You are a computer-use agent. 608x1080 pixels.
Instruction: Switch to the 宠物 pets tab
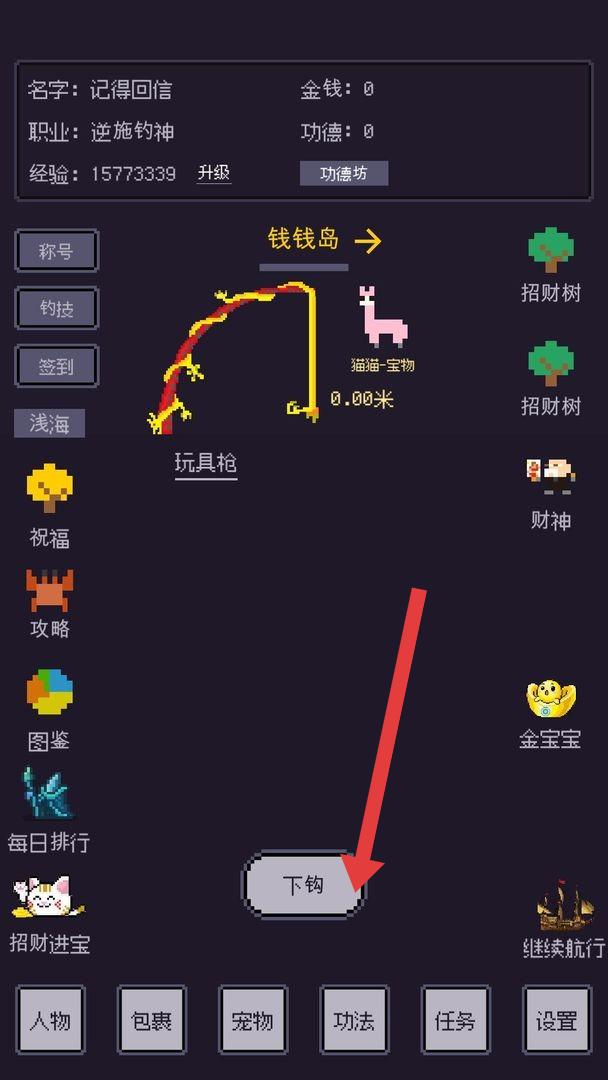[253, 1019]
